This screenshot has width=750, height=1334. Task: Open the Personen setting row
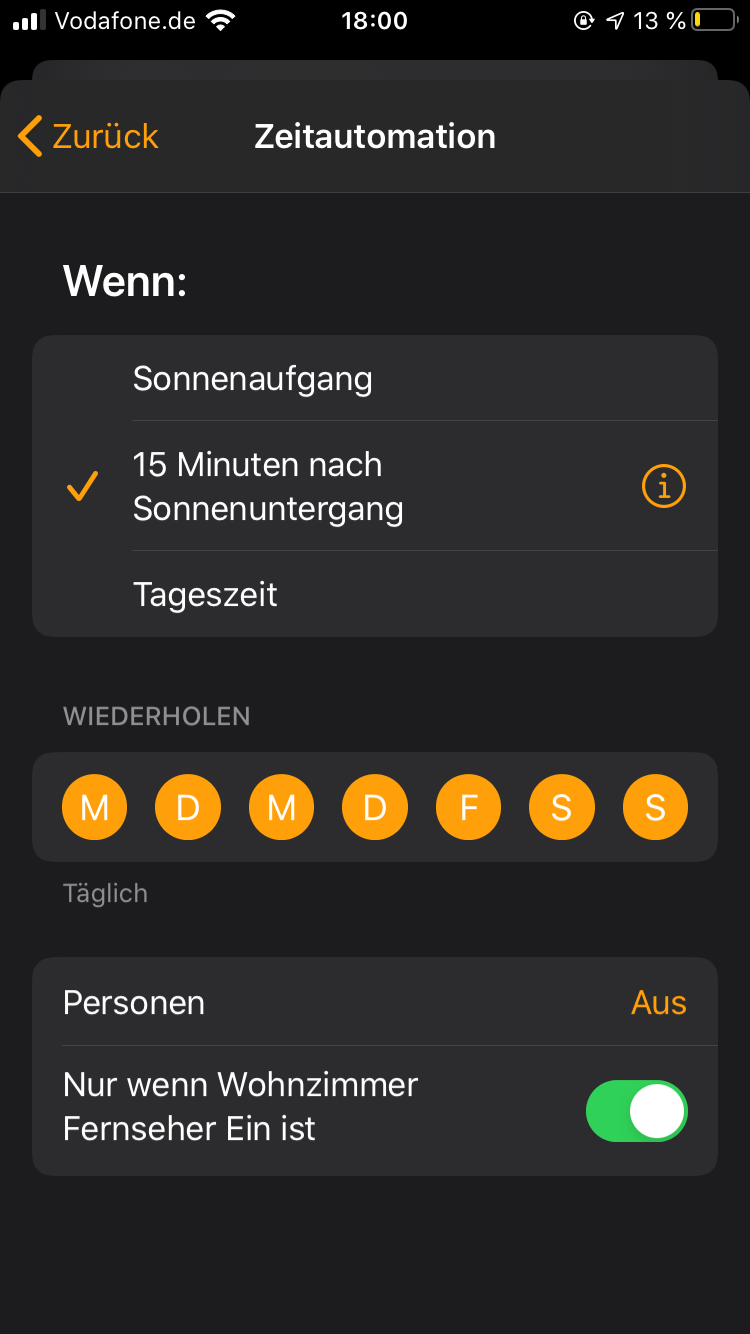coord(375,1003)
